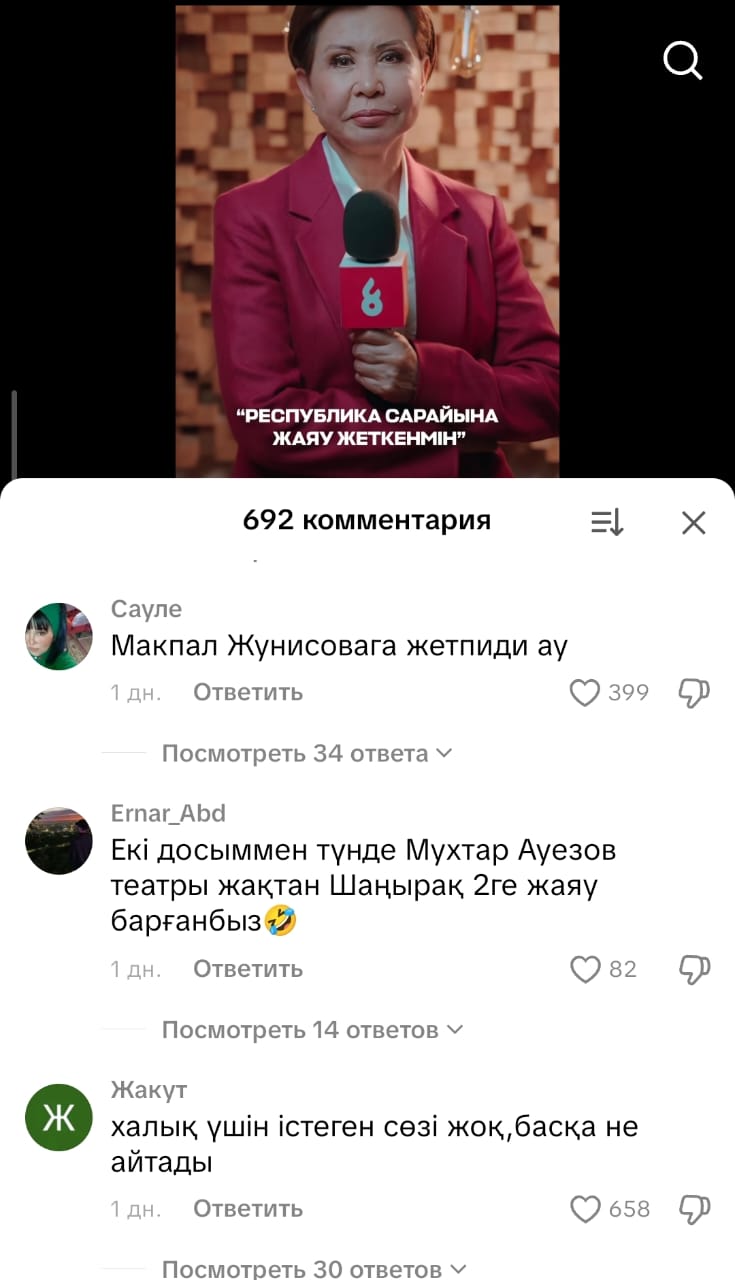Open Жакут's profile avatar
The image size is (735, 1280).
coord(59,1117)
